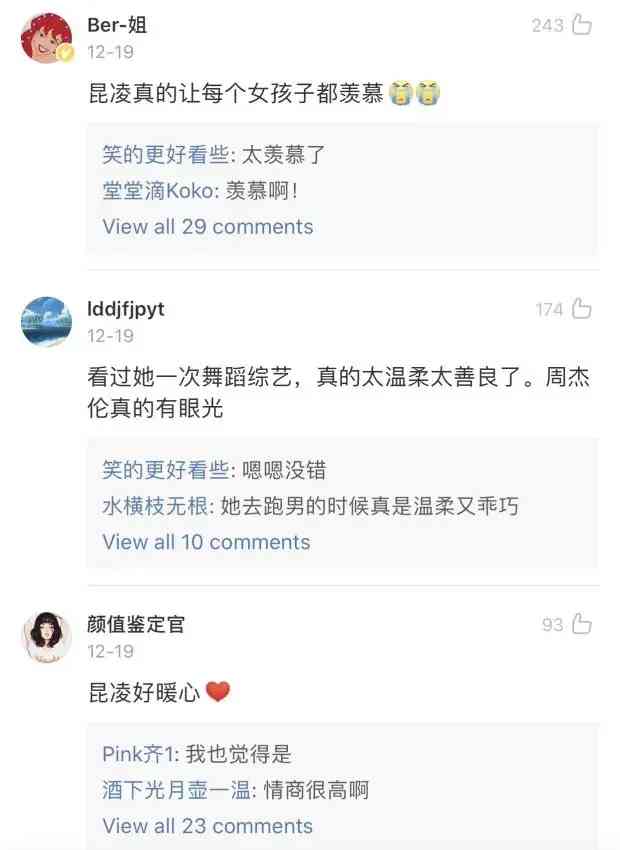Open Ber-姐's profile avatar
This screenshot has width=620, height=850.
[x=46, y=38]
